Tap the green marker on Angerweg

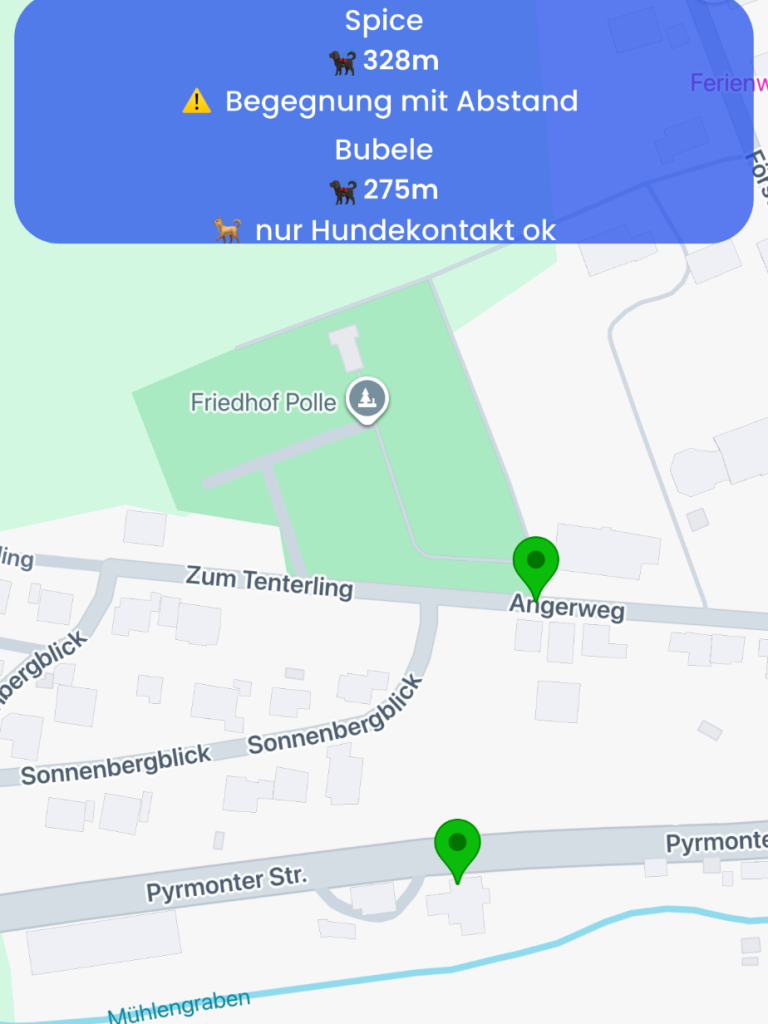click(x=535, y=563)
